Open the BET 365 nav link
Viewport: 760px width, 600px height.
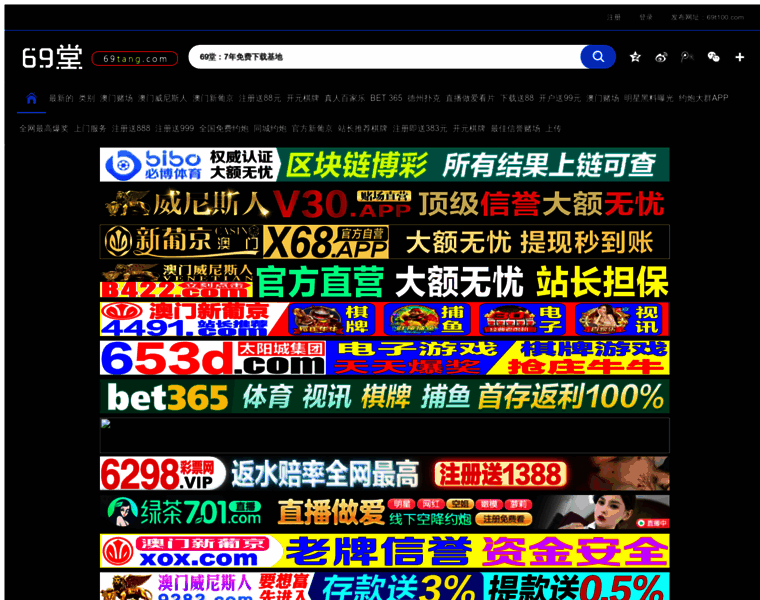pyautogui.click(x=386, y=98)
